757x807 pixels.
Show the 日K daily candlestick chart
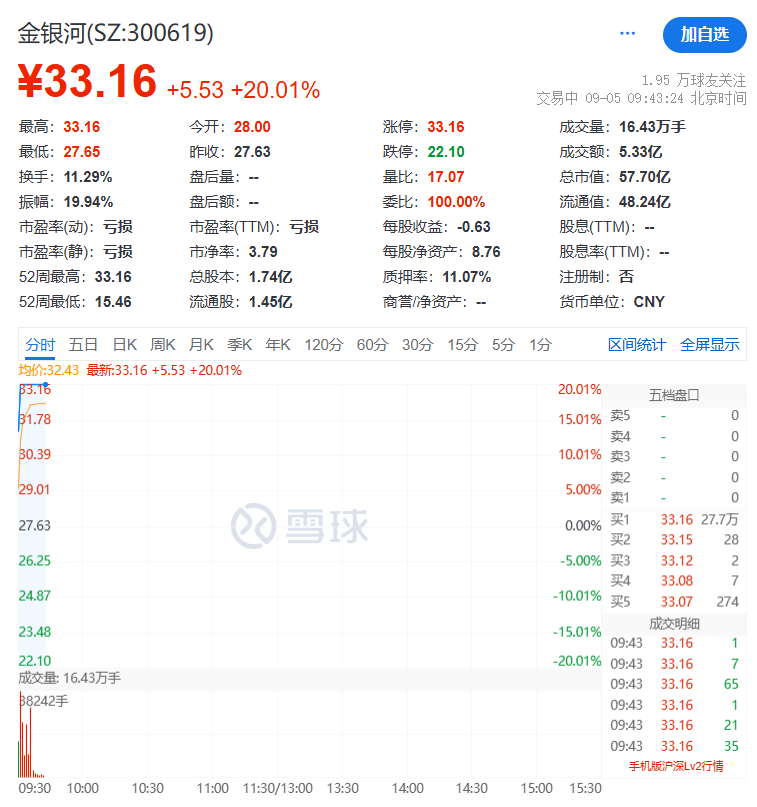pos(124,345)
